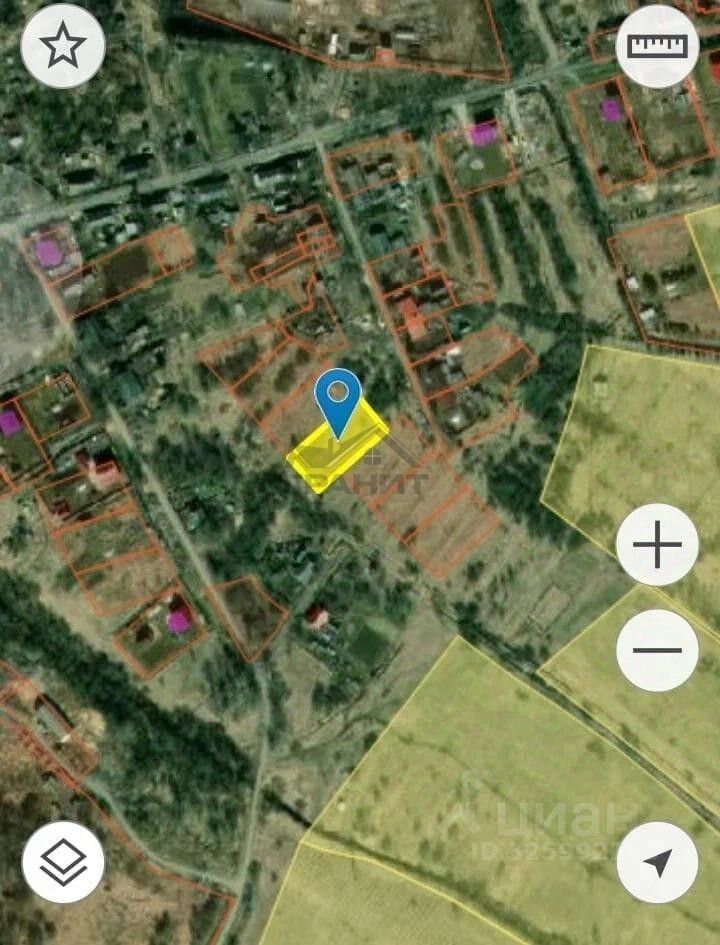Open the ruler measuring tool
This screenshot has height=945, width=720.
pyautogui.click(x=657, y=46)
